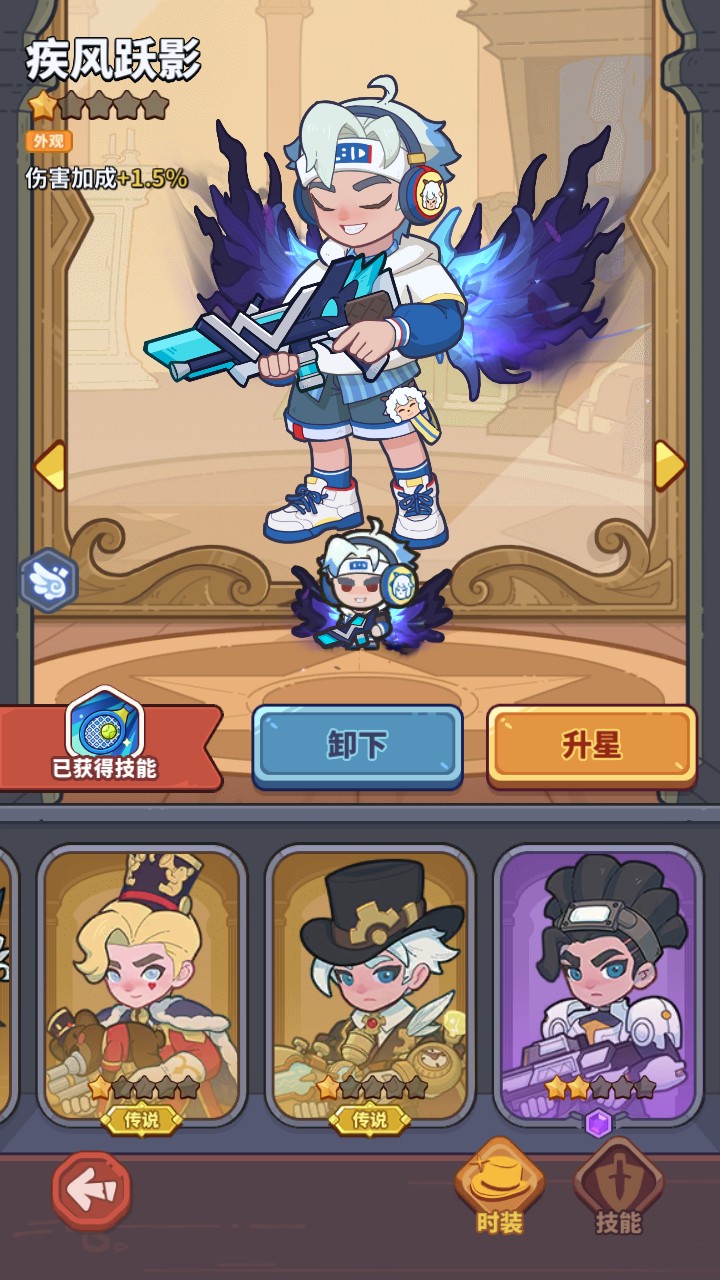The height and width of the screenshot is (1280, 720).
Task: Select the purple armored goggles outfit card
Action: pyautogui.click(x=598, y=985)
